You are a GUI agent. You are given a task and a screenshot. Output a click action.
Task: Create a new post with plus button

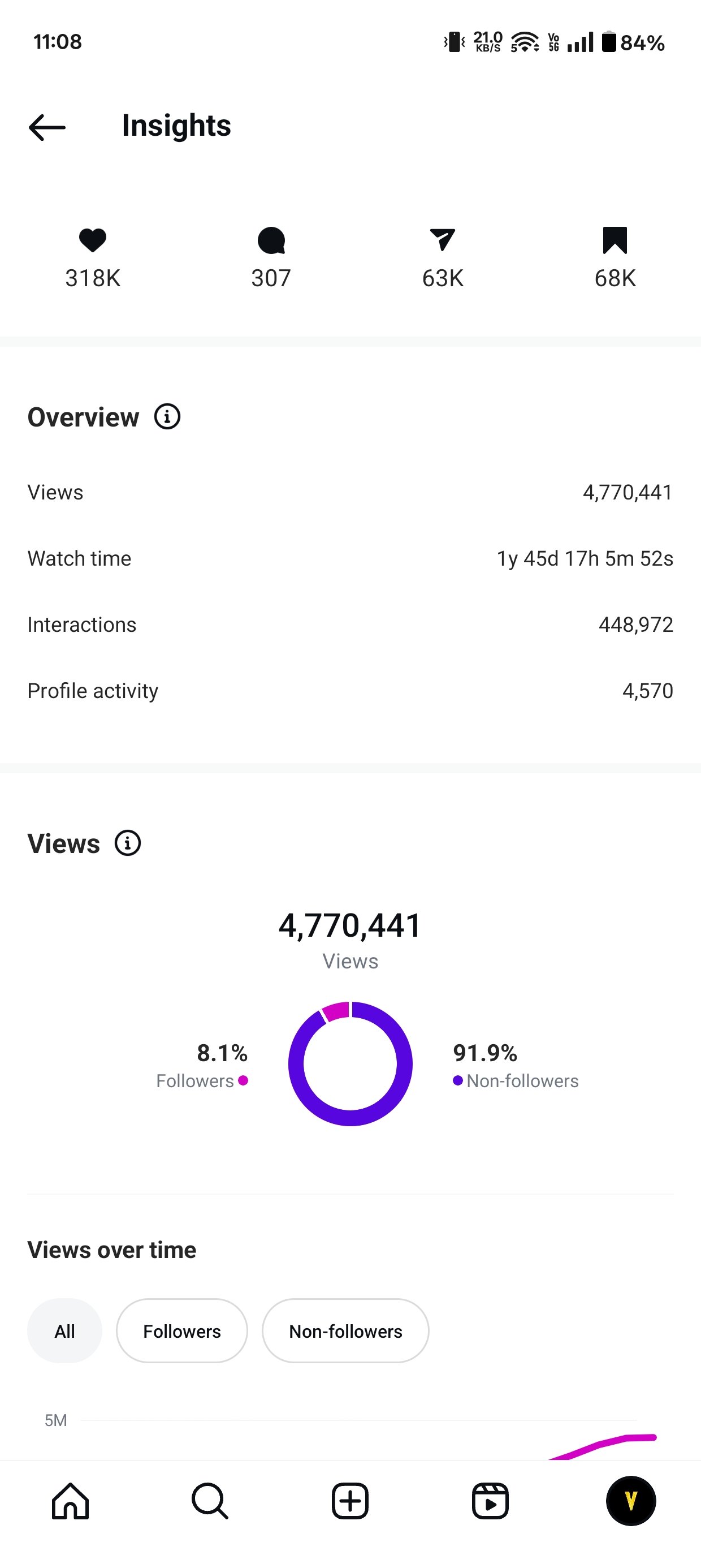click(350, 1501)
